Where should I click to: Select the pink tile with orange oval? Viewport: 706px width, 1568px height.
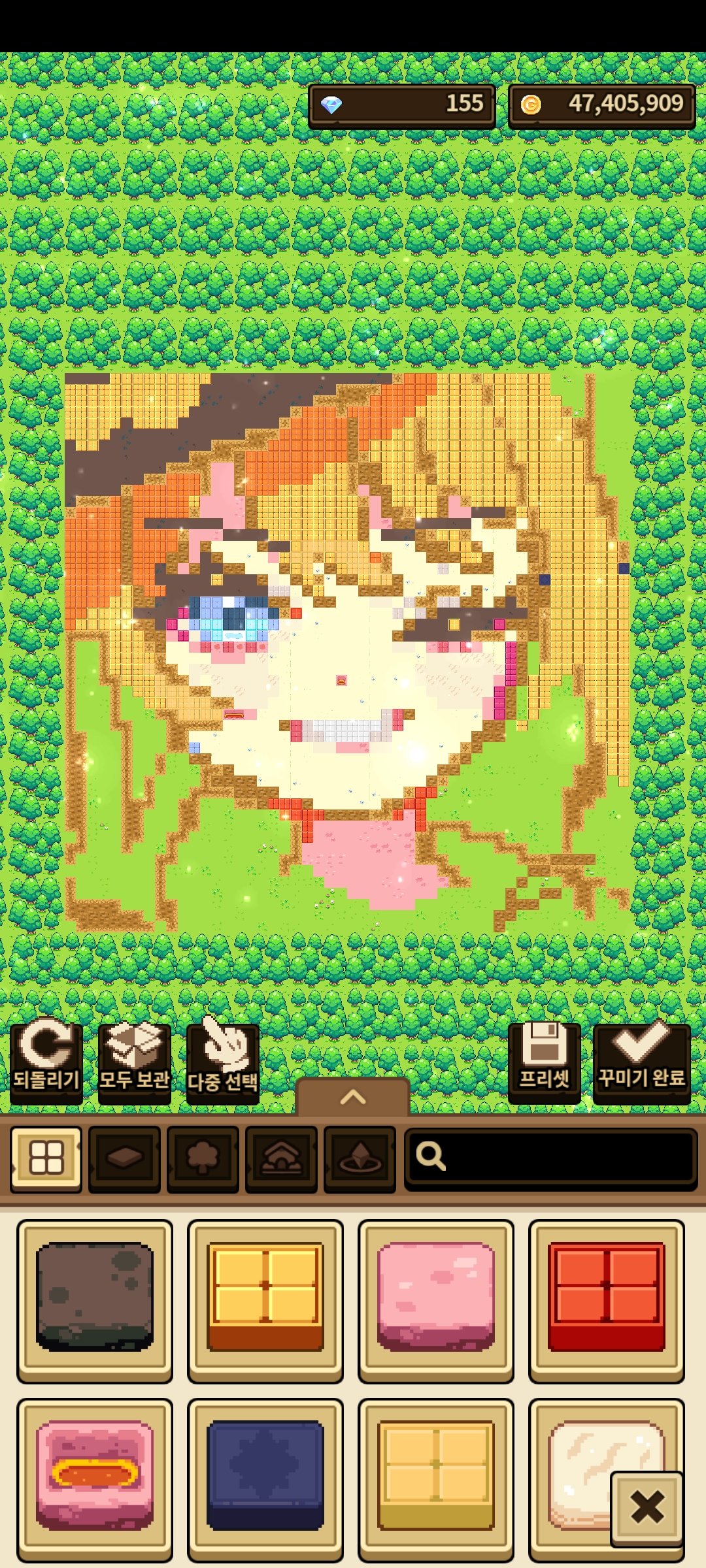point(95,1478)
